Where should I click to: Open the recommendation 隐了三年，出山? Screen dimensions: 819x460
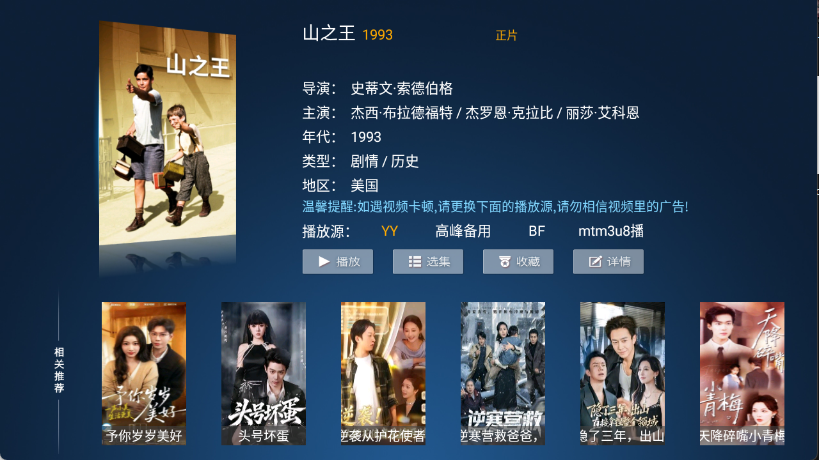click(622, 373)
